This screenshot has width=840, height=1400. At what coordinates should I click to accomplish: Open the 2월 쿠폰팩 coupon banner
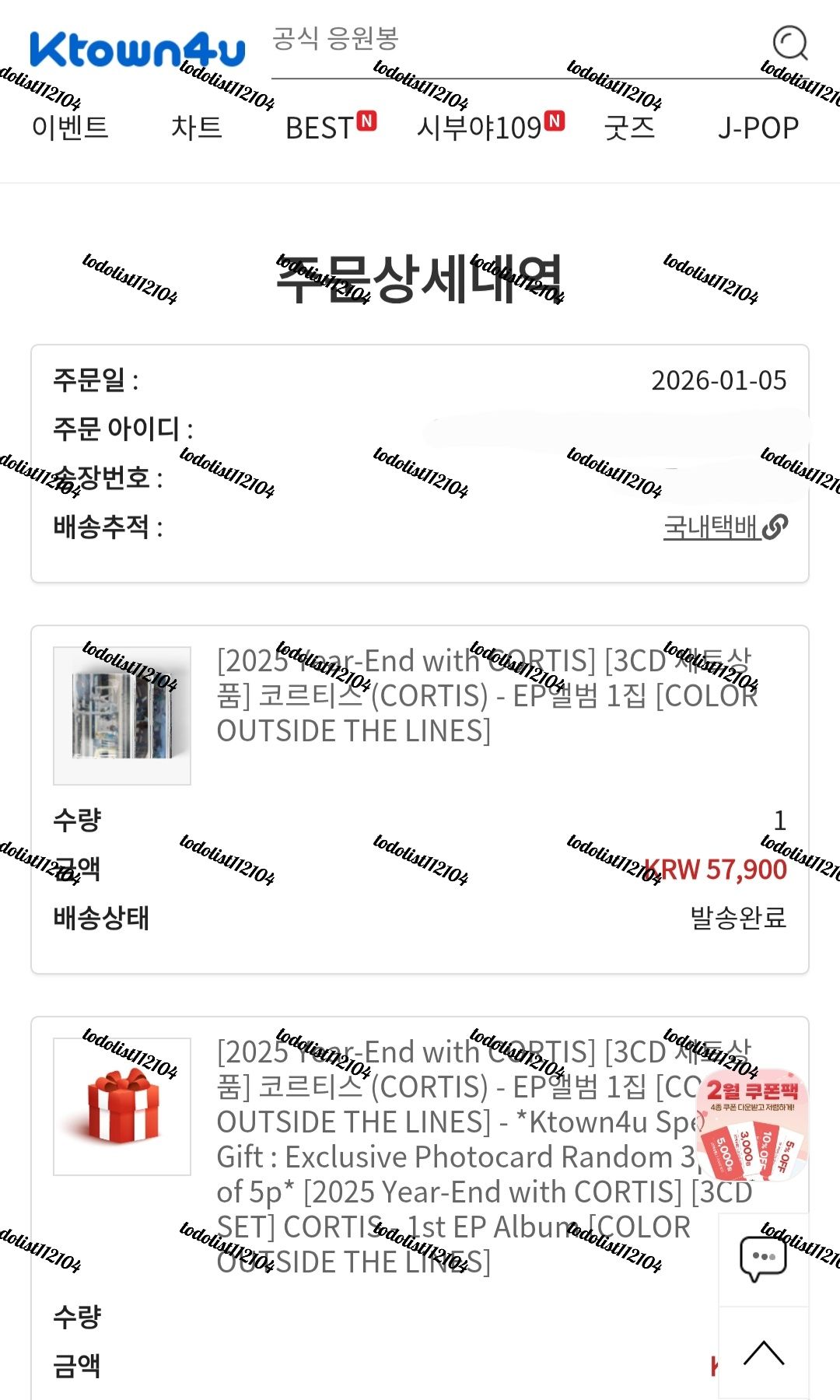[751, 1125]
